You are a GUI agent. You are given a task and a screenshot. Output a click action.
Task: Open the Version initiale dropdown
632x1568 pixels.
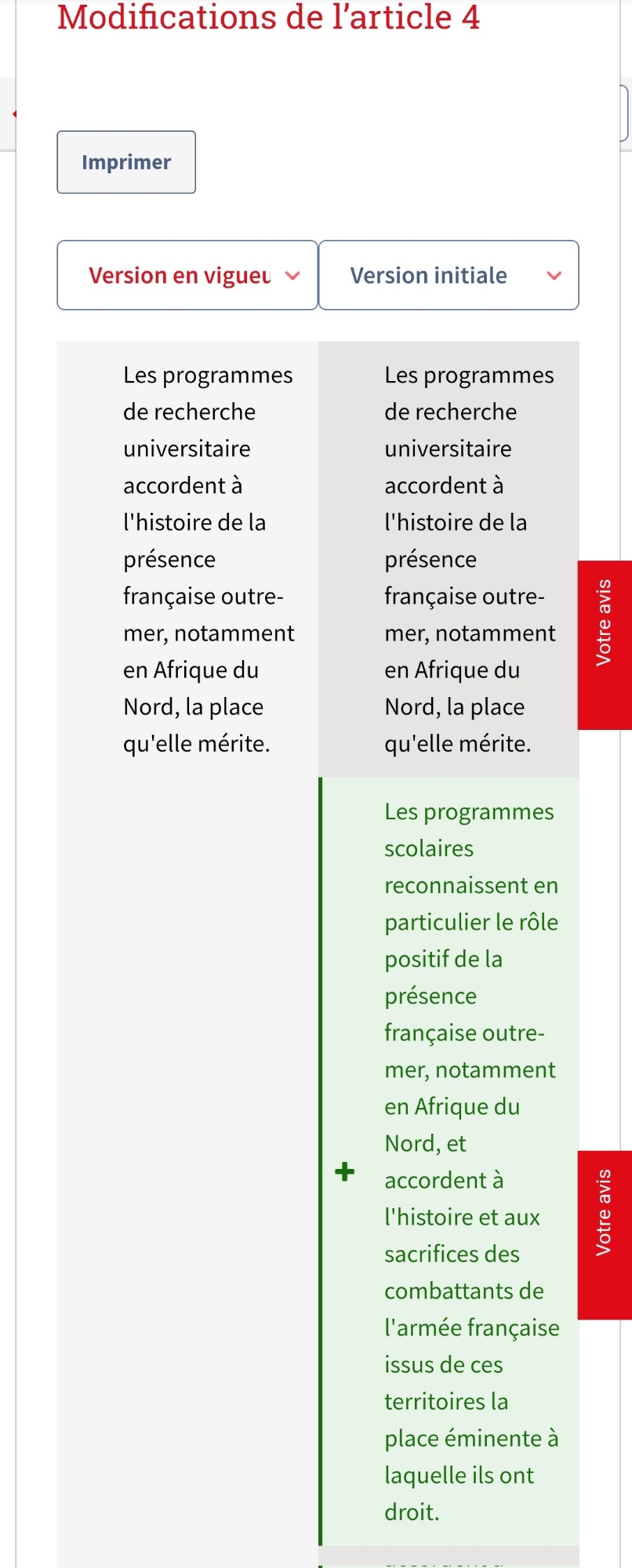(x=449, y=275)
